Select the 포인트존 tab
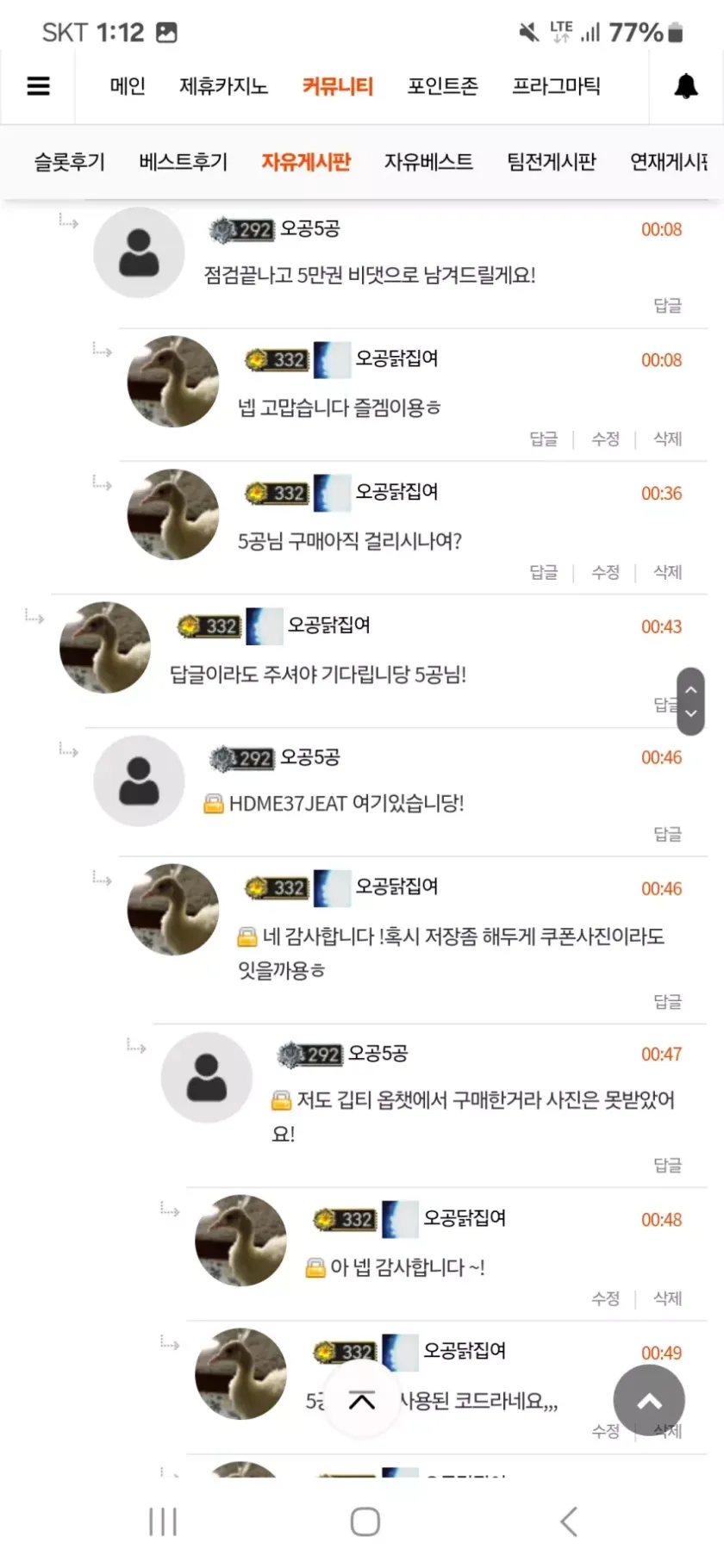The image size is (724, 1568). pyautogui.click(x=442, y=86)
